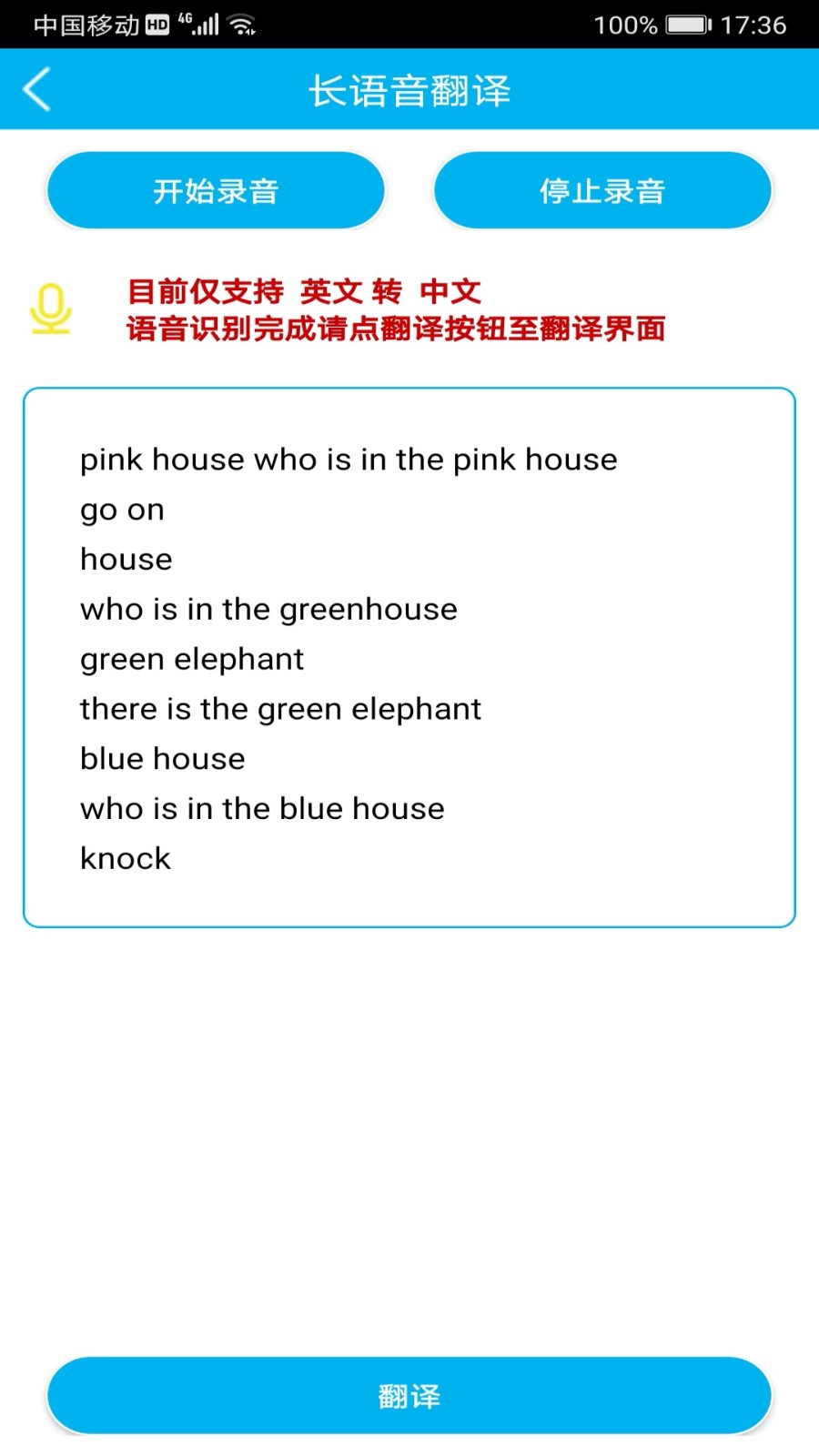The height and width of the screenshot is (1456, 819).
Task: Tap inside the recognized text box
Action: pyautogui.click(x=409, y=658)
